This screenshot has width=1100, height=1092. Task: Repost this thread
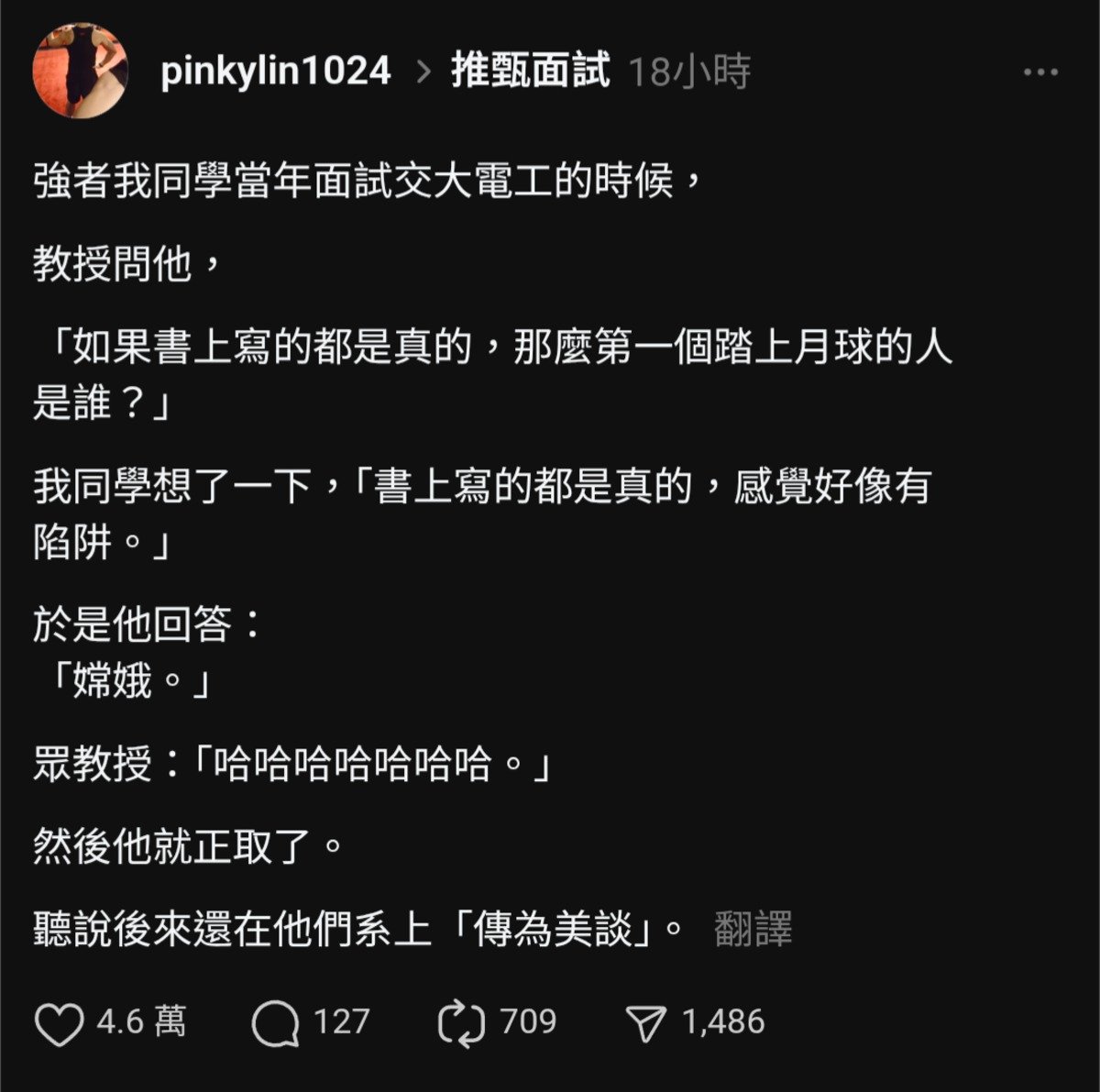461,1023
